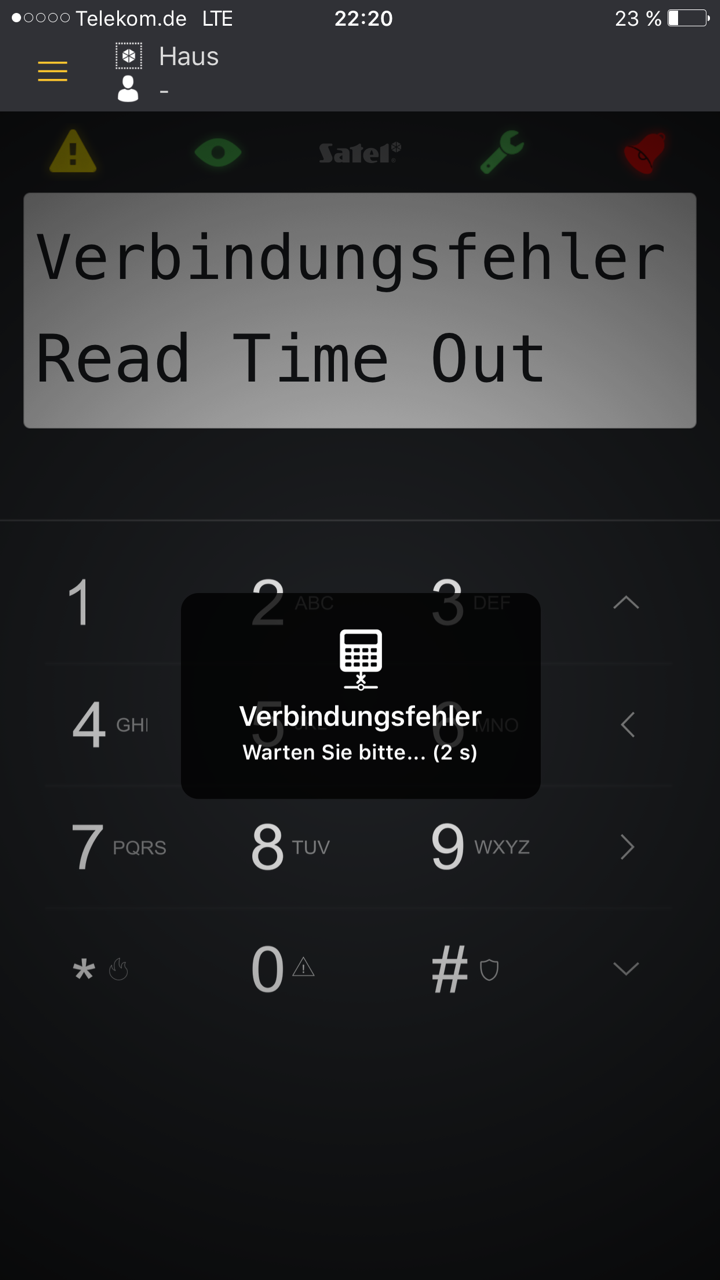Tap the left arrow key
The height and width of the screenshot is (1280, 720).
627,725
